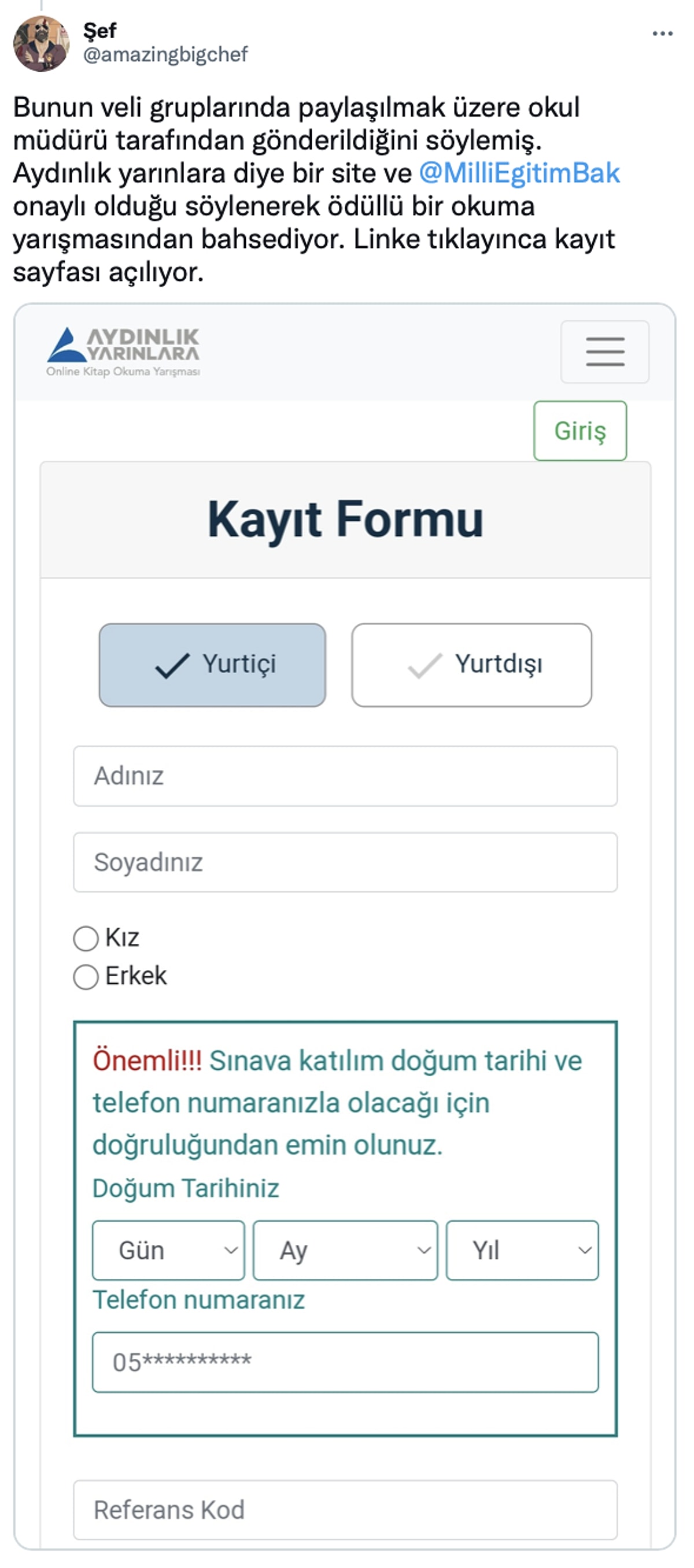Click the Referans Kod field
The height and width of the screenshot is (1568, 694).
pyautogui.click(x=346, y=1508)
